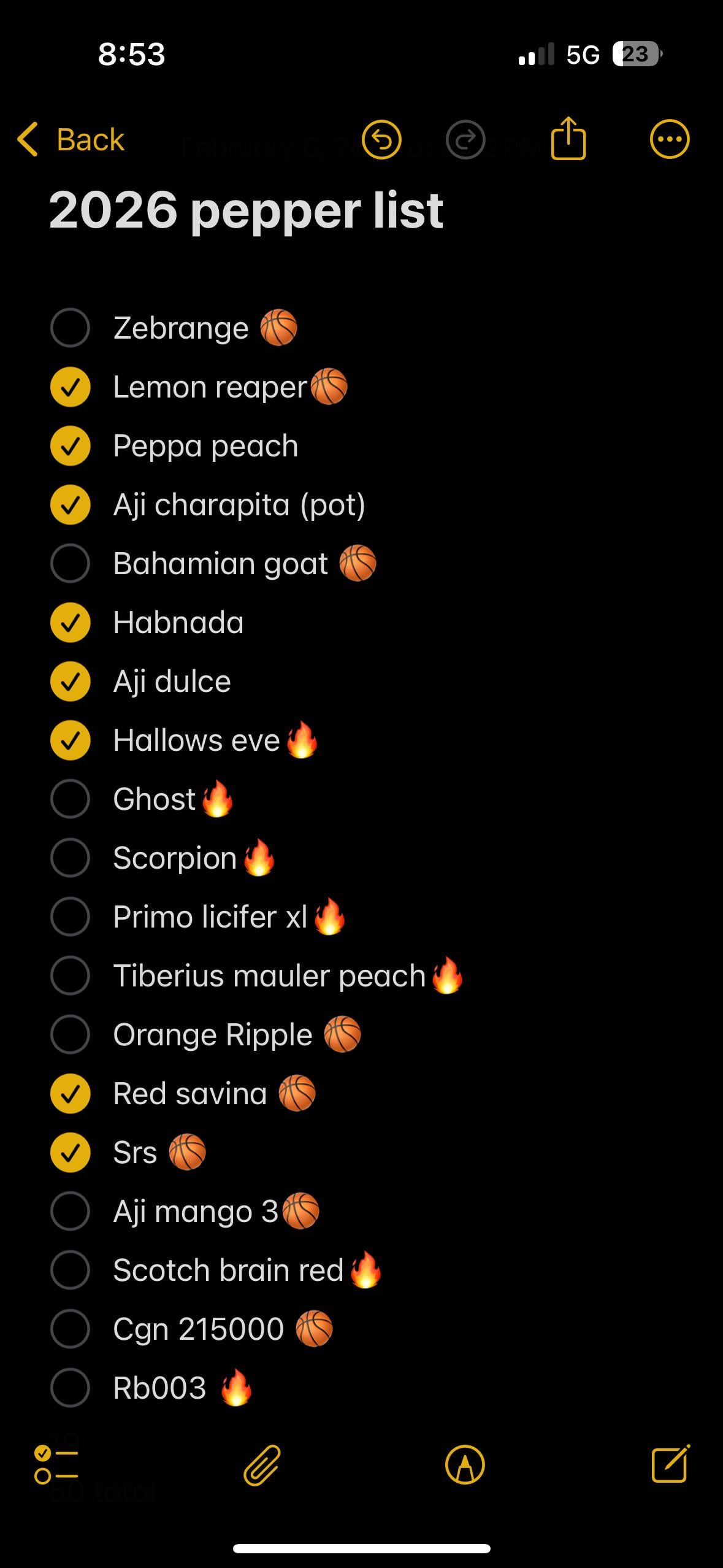Image resolution: width=723 pixels, height=1568 pixels.
Task: Uncheck Peppa peach
Action: (x=71, y=446)
